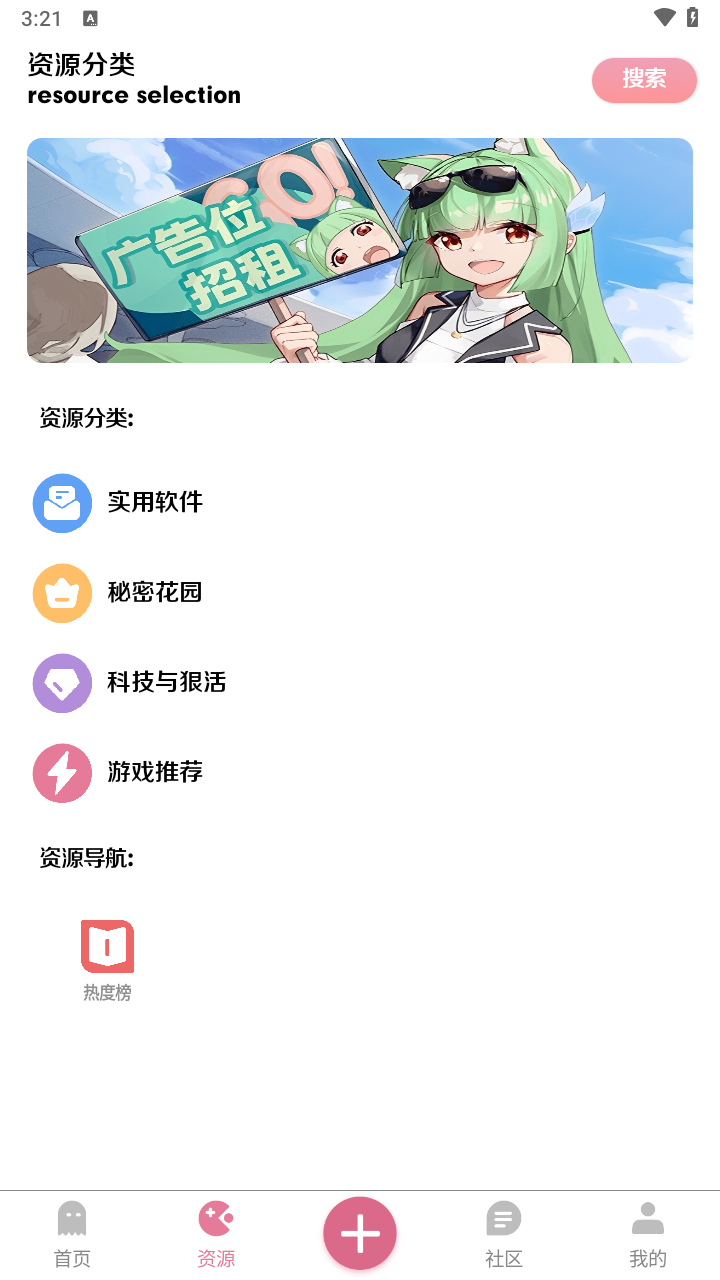Screen dimensions: 720x1280
Task: Open the 热度榜 ranking
Action: [x=107, y=958]
